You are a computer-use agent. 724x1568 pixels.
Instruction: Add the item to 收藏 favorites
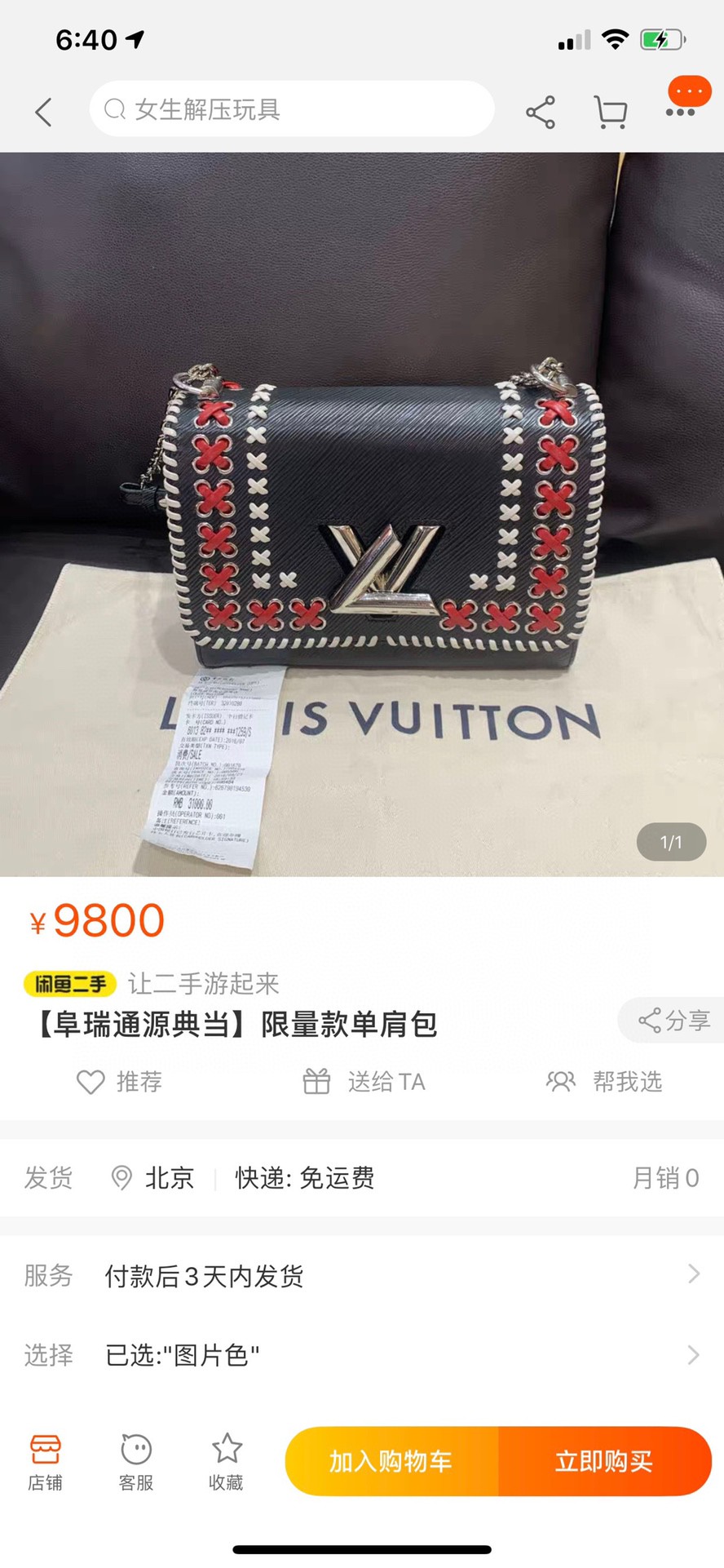(227, 1463)
